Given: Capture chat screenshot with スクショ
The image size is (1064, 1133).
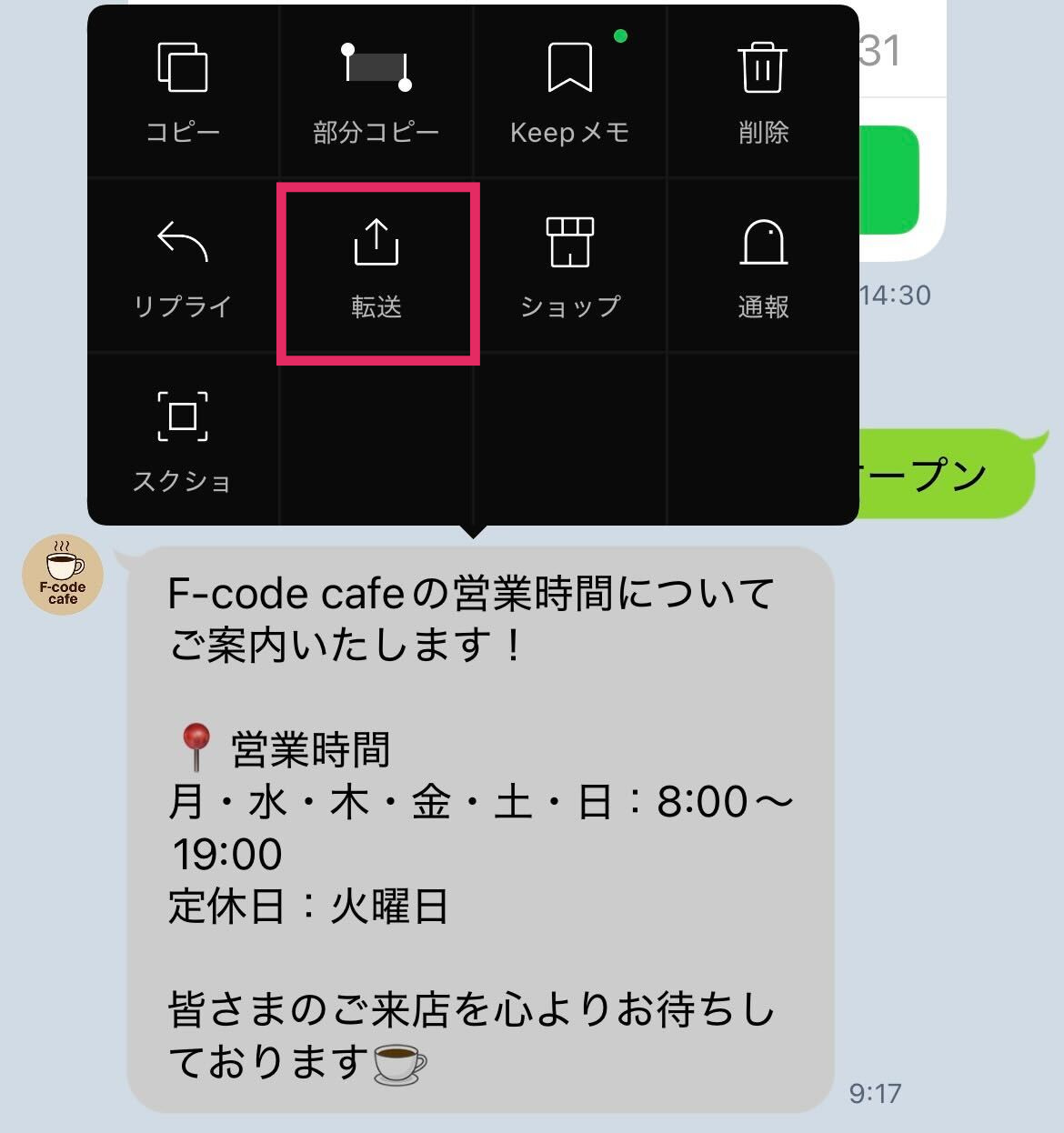Looking at the screenshot, I should 183,441.
